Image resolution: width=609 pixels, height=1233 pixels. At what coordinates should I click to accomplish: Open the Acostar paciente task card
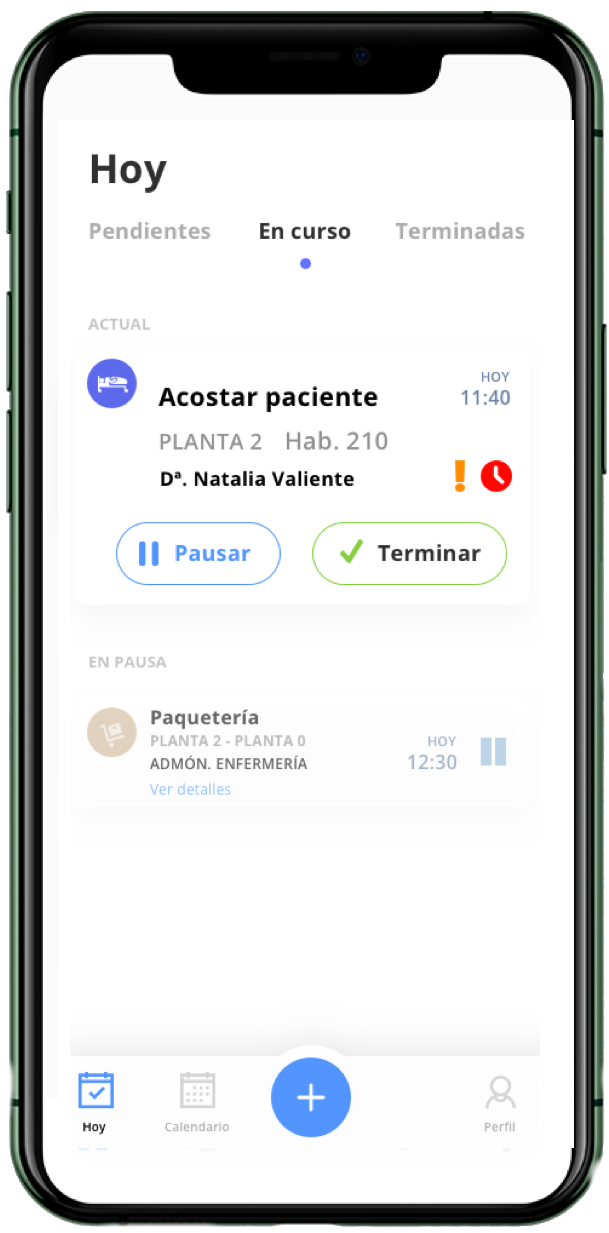pyautogui.click(x=268, y=397)
